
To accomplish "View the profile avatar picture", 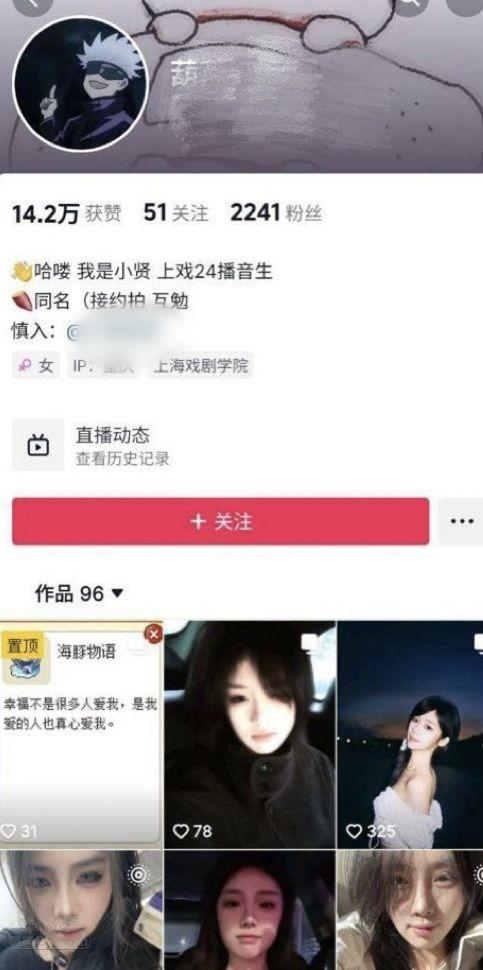I will click(80, 84).
